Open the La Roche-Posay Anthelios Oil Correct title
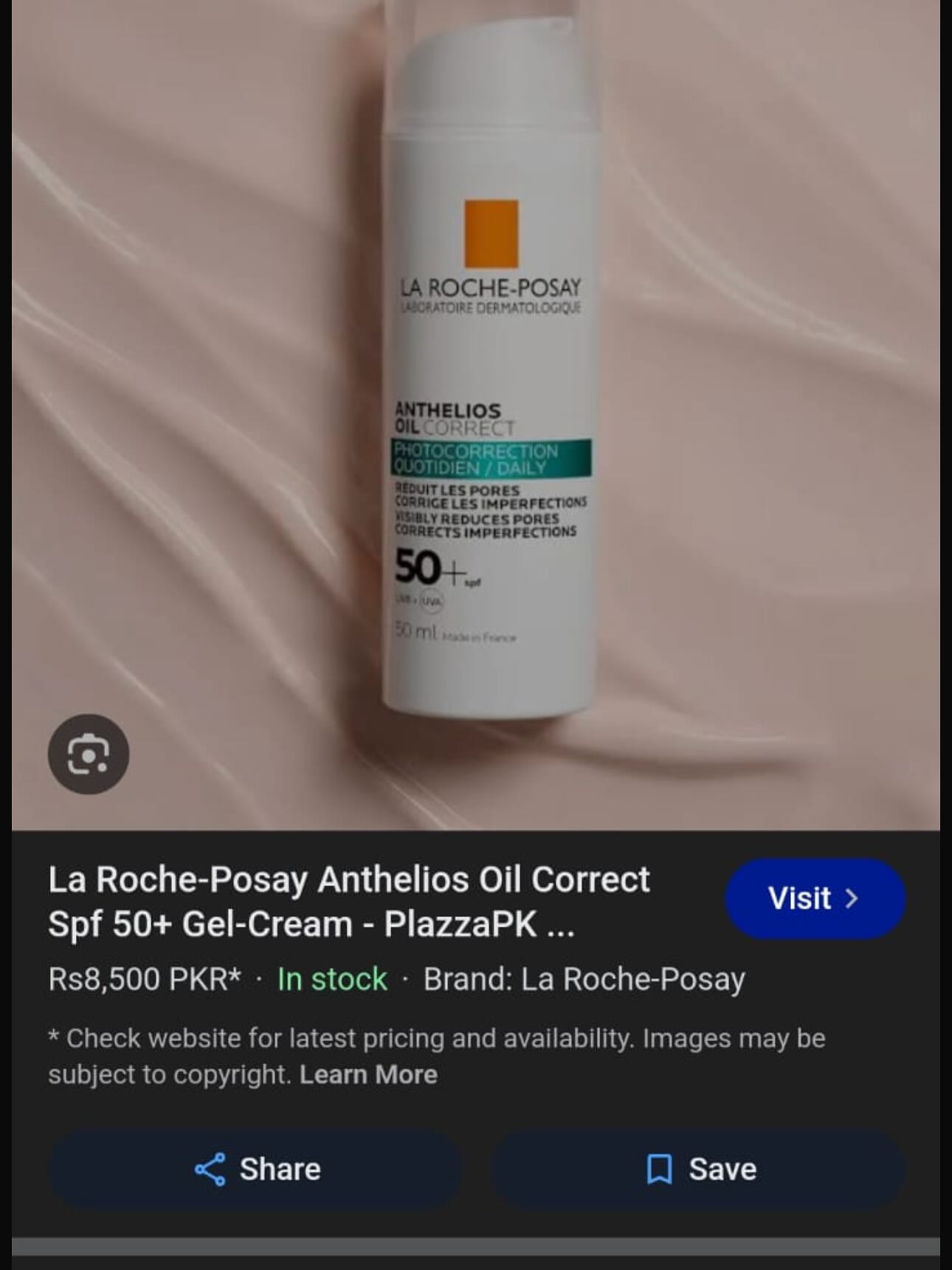 348,902
